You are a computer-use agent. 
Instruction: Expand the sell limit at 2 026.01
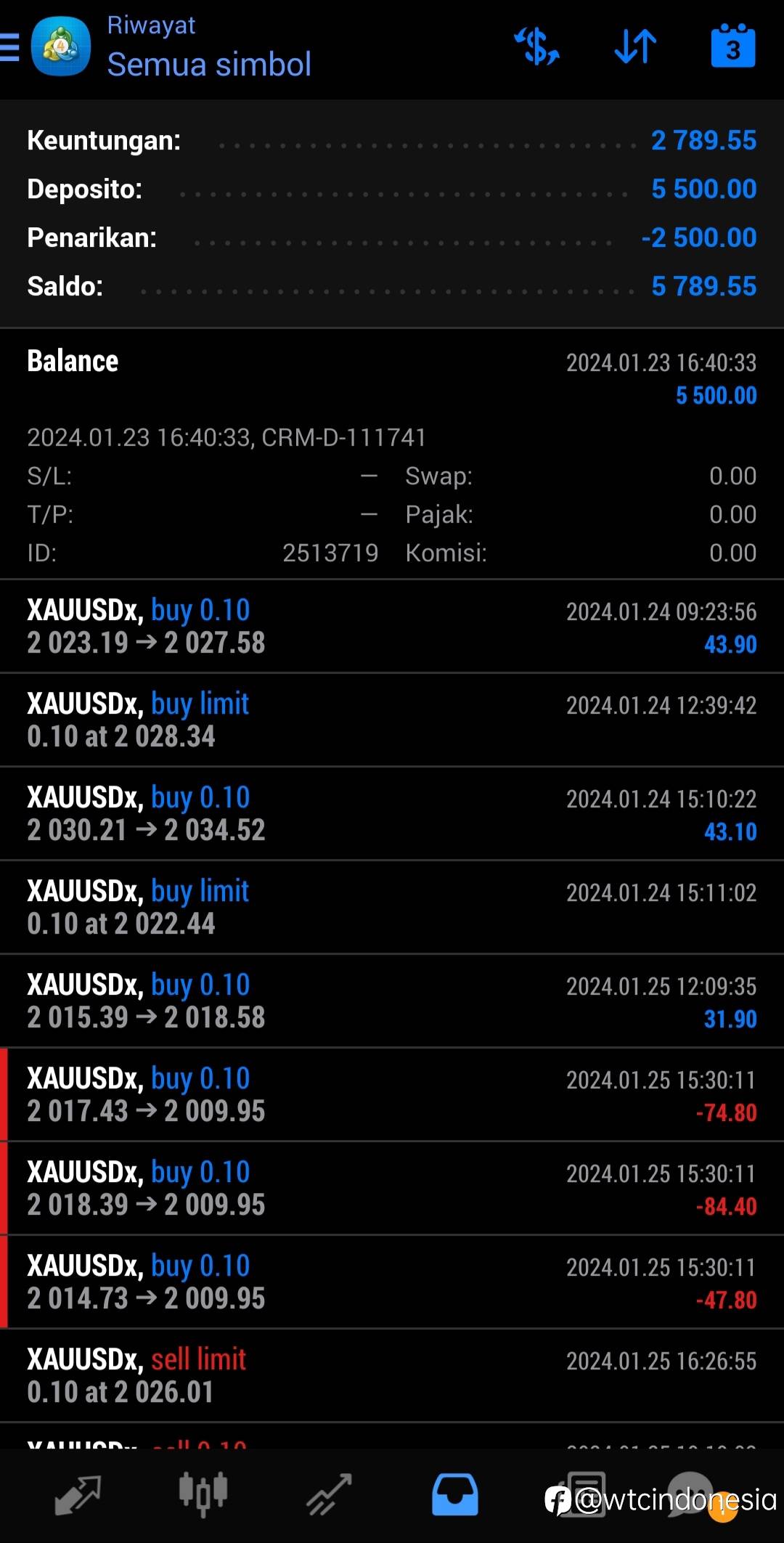click(392, 1375)
